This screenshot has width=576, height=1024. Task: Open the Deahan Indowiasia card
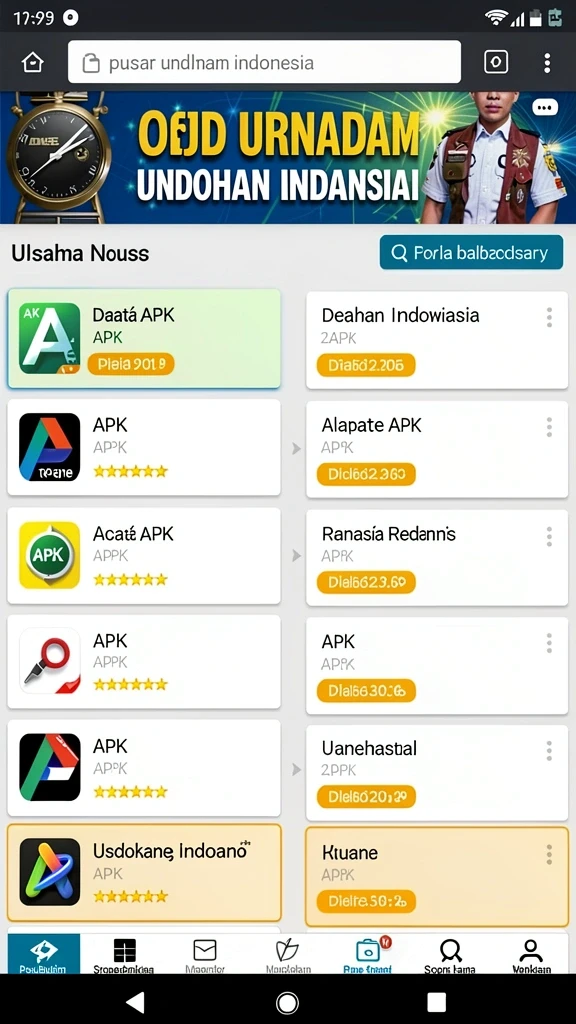point(437,340)
